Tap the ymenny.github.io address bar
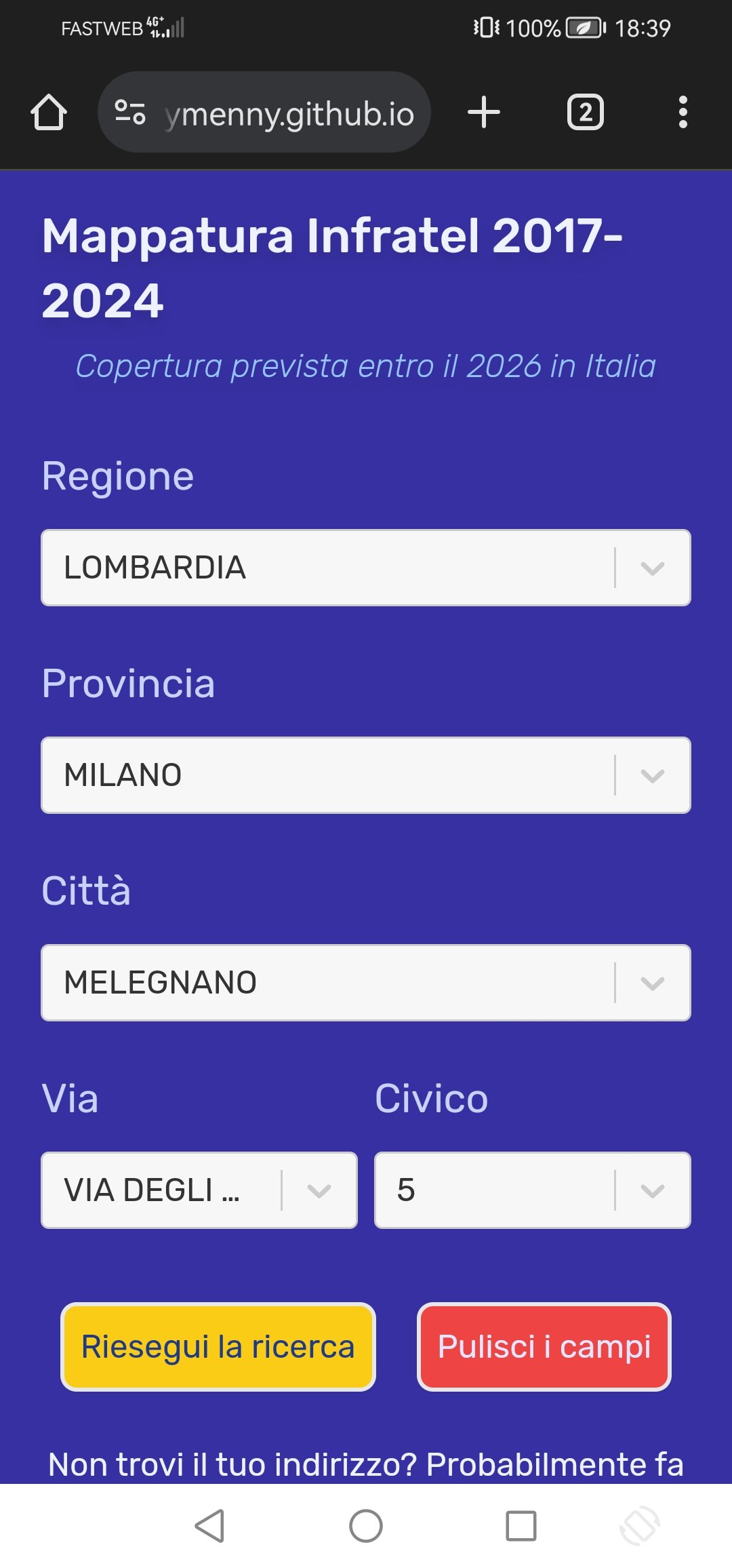732x1568 pixels. coord(264,112)
